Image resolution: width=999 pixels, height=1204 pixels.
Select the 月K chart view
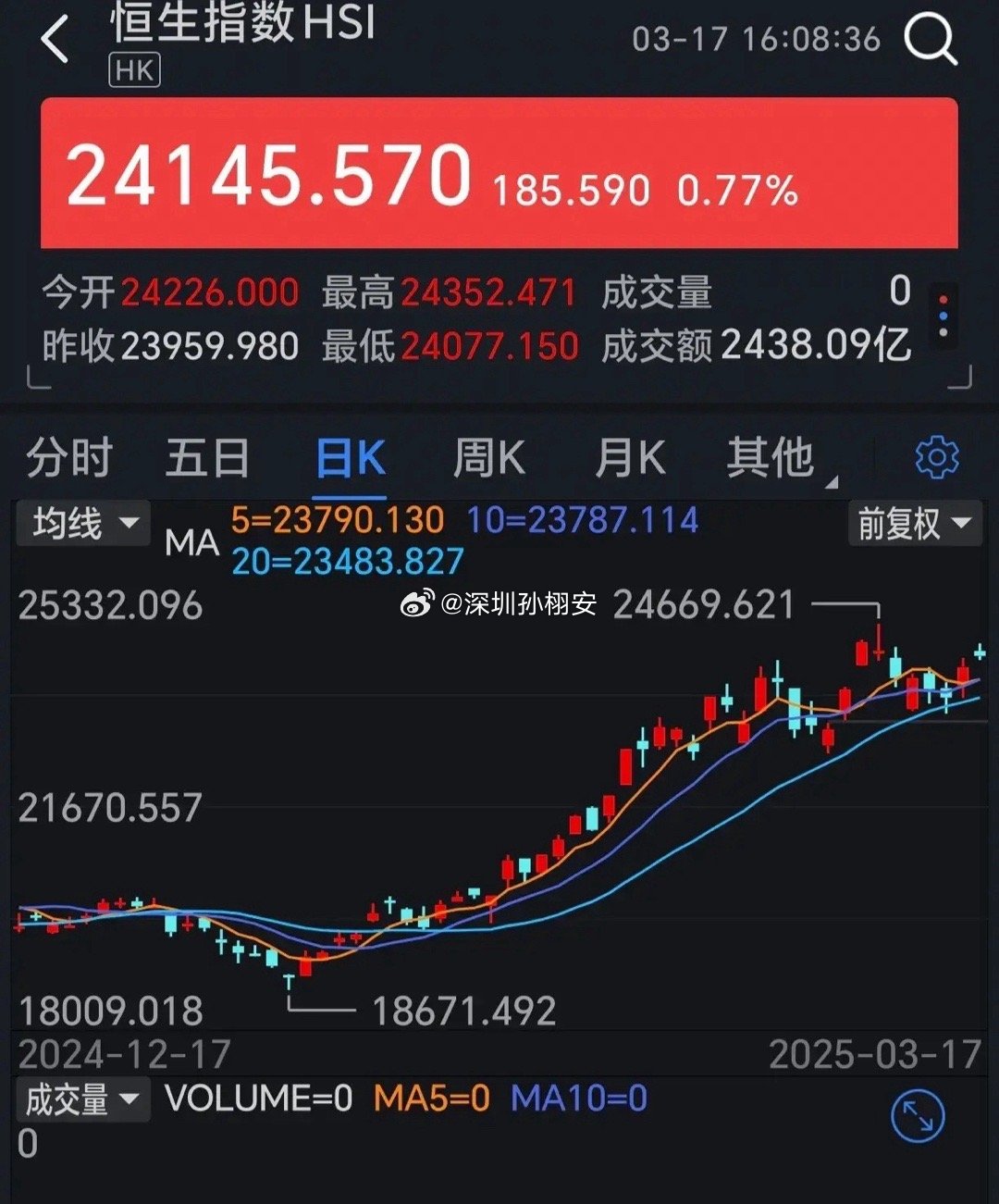(630, 455)
